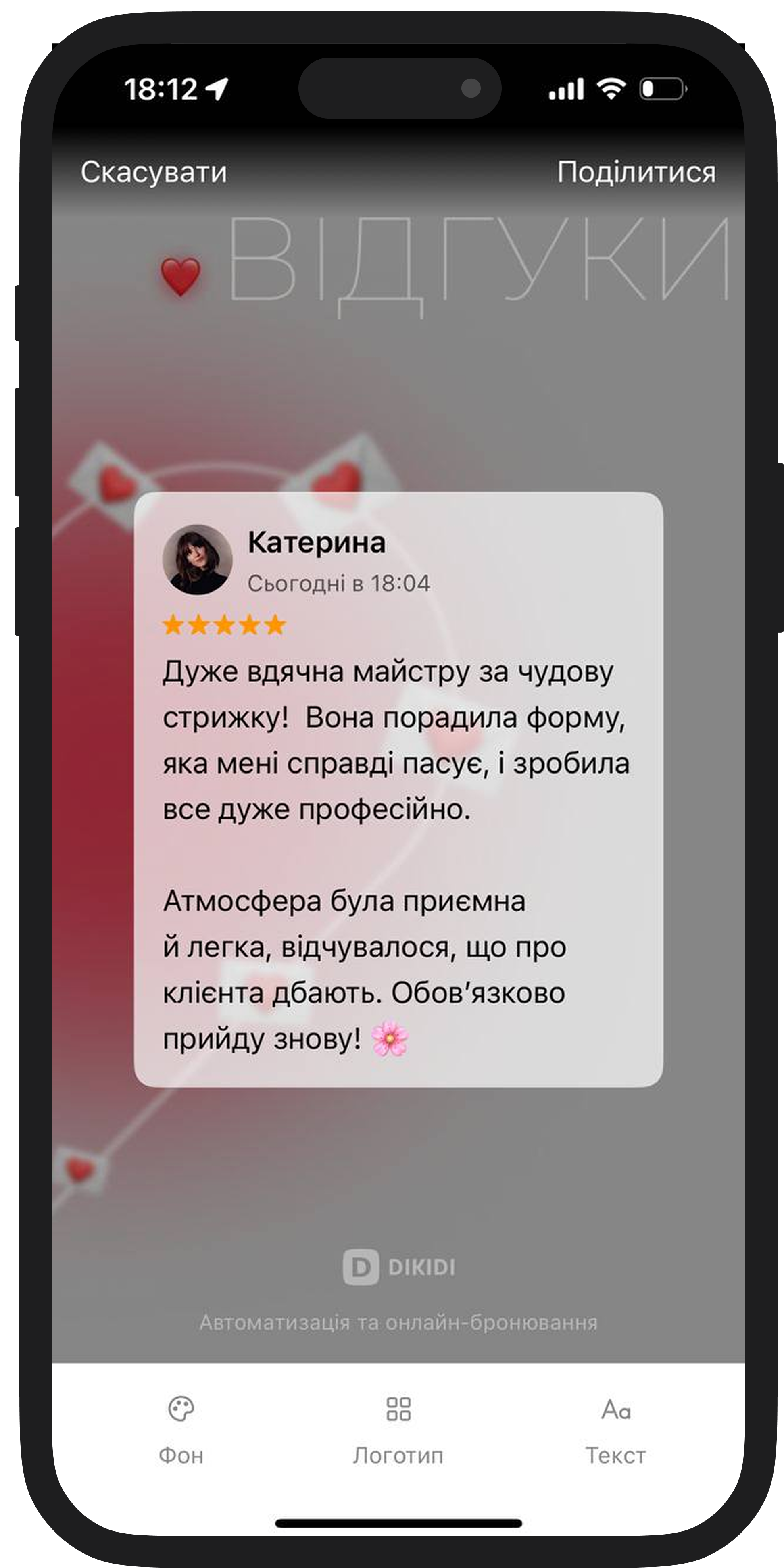Open the Текст options
Viewport: 784px width, 1568px height.
click(x=615, y=1428)
